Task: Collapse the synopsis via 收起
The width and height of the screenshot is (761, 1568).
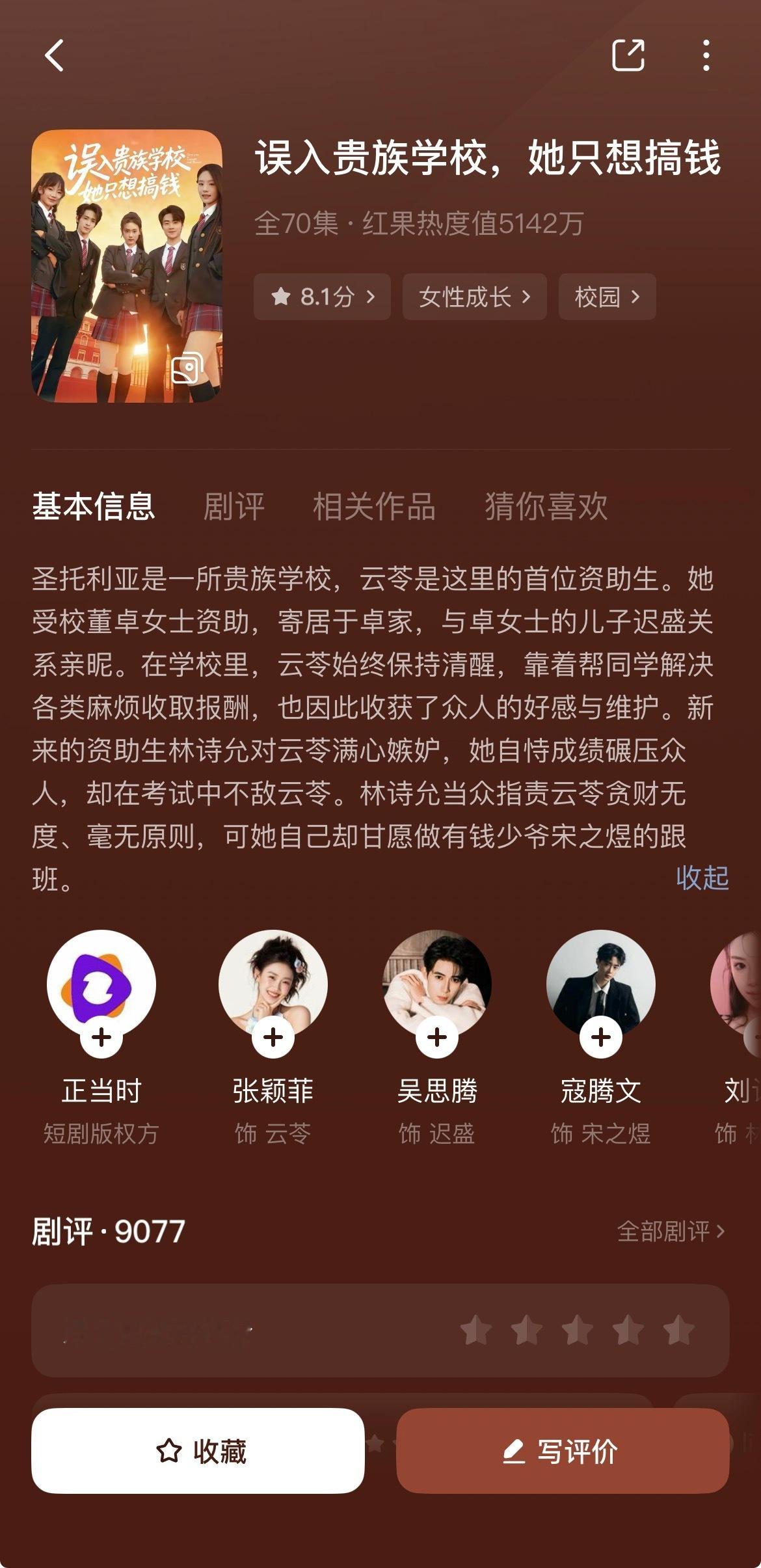Action: [702, 877]
